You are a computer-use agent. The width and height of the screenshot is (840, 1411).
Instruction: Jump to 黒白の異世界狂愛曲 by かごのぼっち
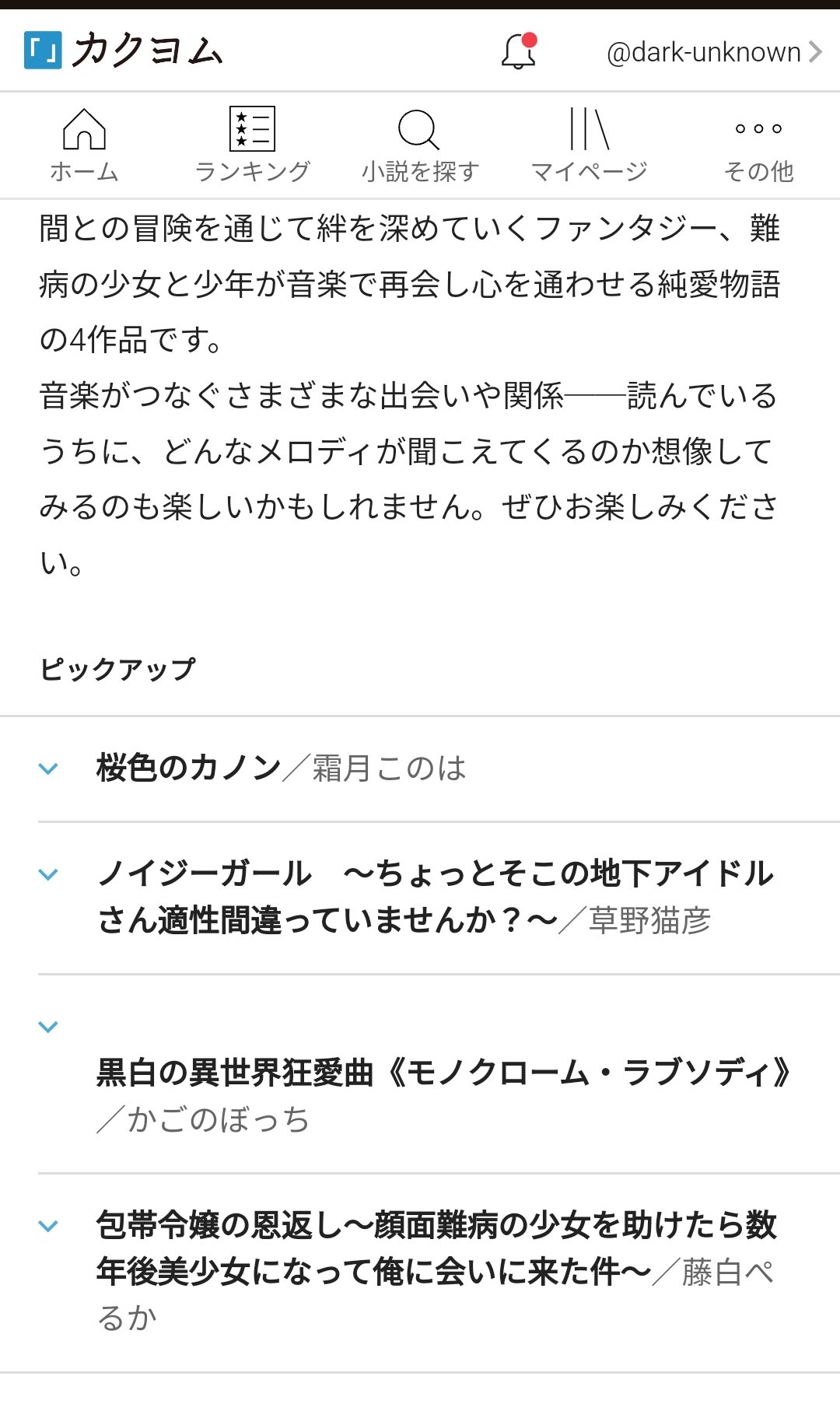coord(443,1073)
